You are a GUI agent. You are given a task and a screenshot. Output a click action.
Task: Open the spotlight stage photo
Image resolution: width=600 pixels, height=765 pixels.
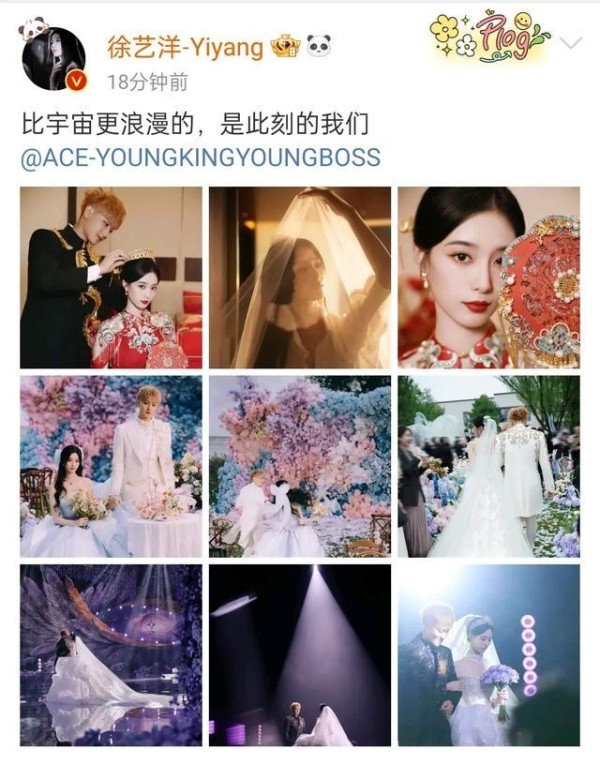[x=300, y=655]
